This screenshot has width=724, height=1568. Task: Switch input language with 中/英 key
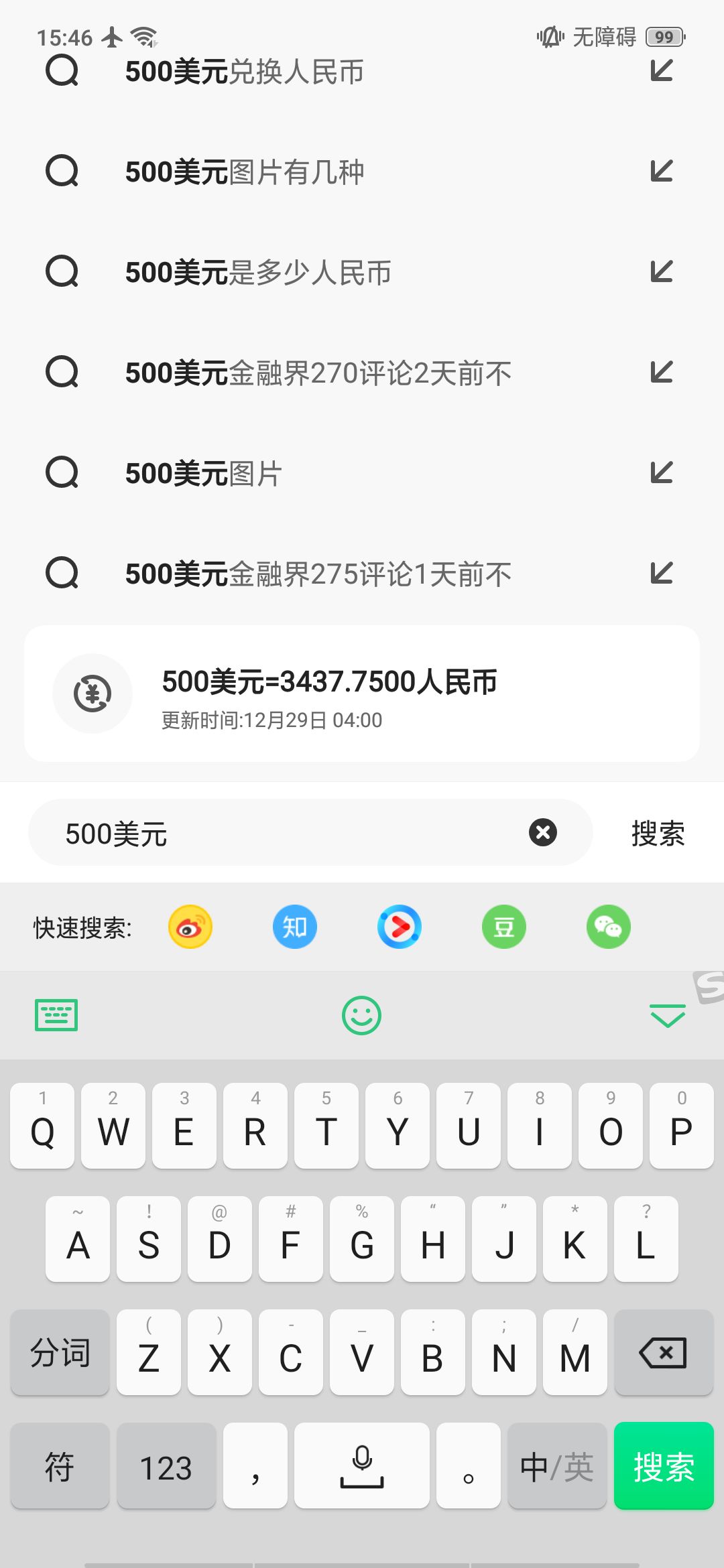(556, 1466)
